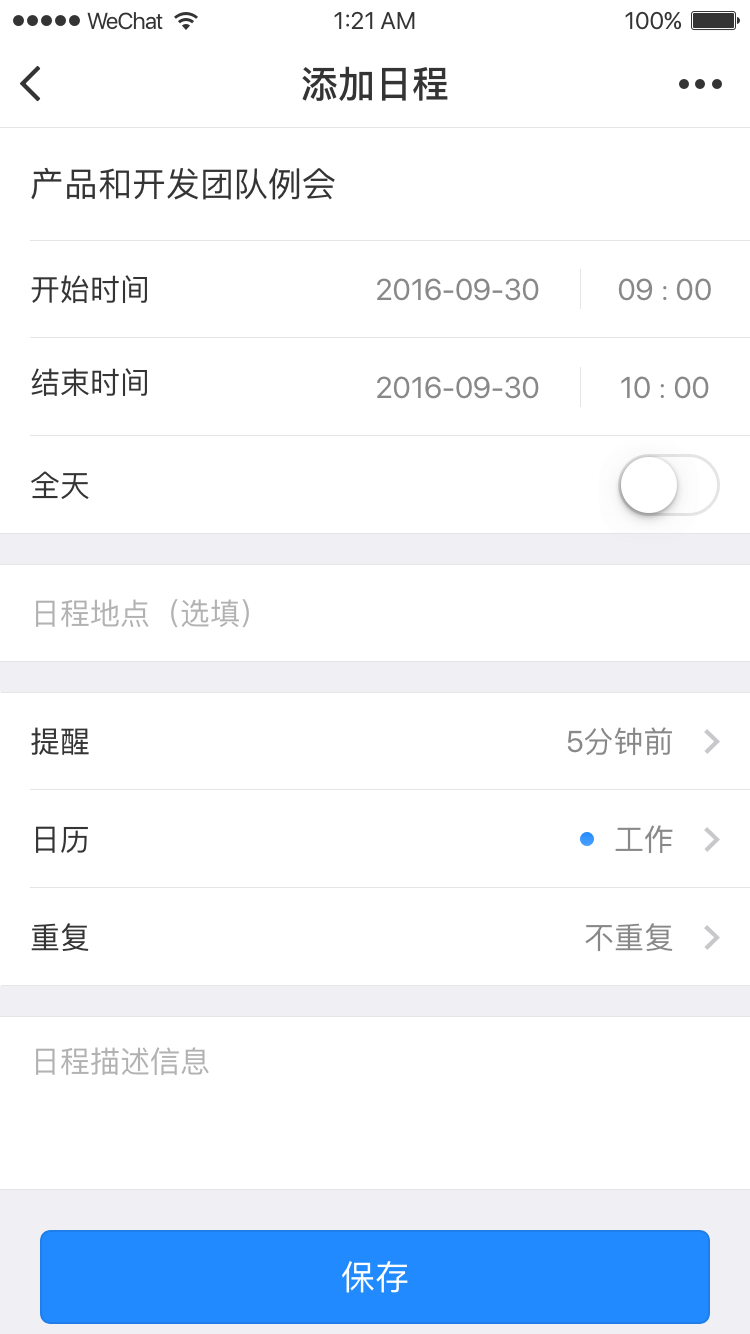
Task: Open the 重复 repeat setting
Action: [375, 937]
